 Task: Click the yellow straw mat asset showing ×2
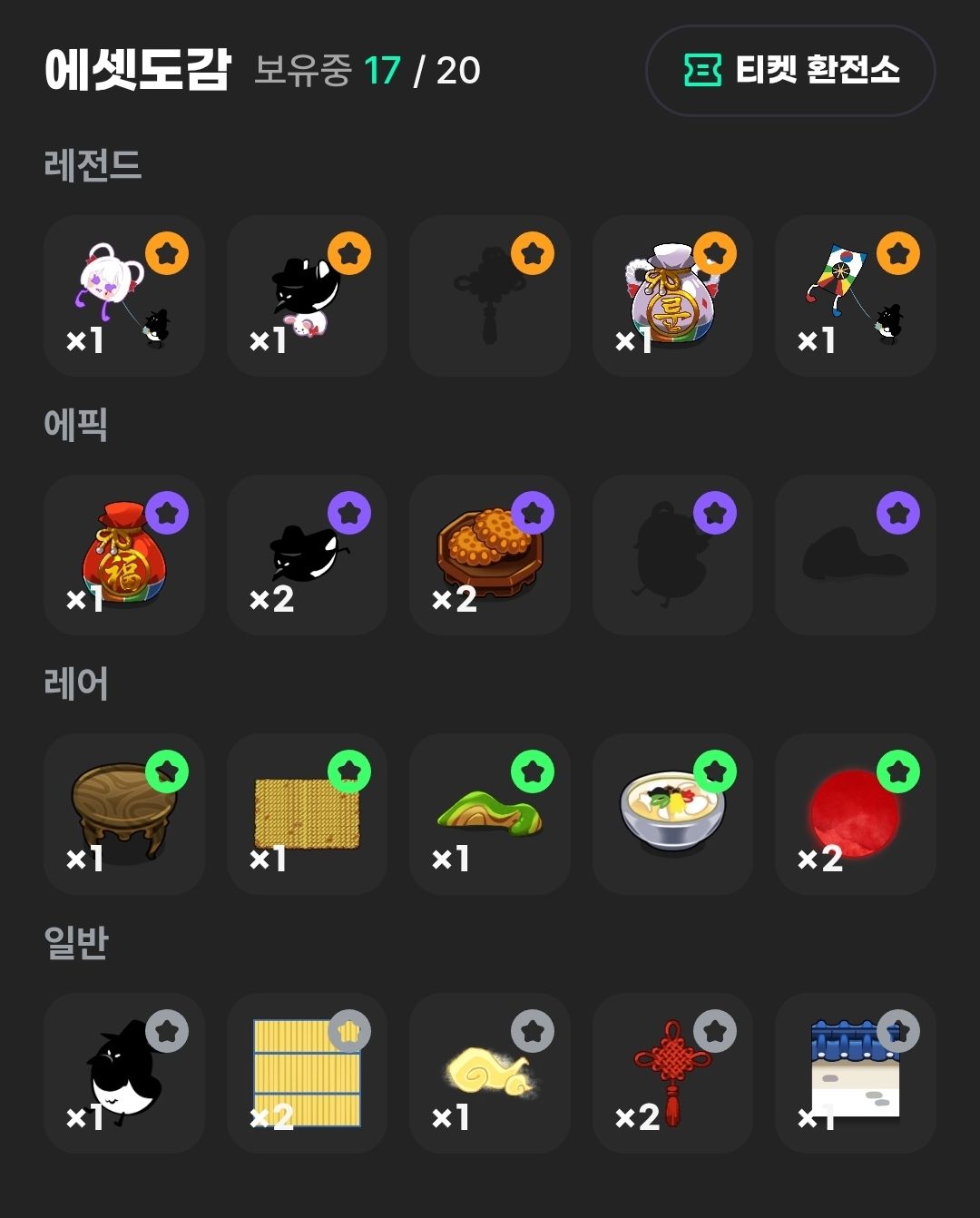307,1073
